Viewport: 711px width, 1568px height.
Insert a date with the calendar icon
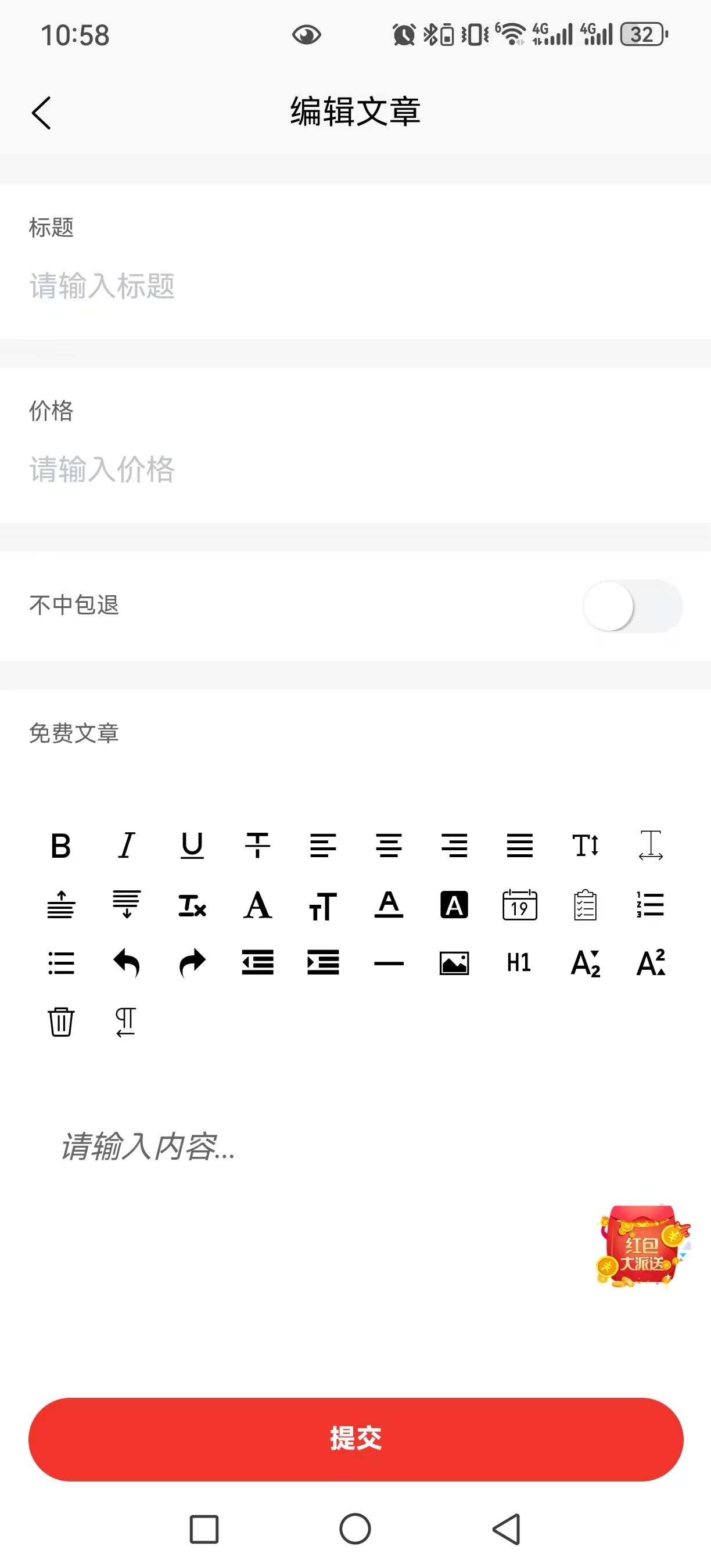(x=520, y=905)
